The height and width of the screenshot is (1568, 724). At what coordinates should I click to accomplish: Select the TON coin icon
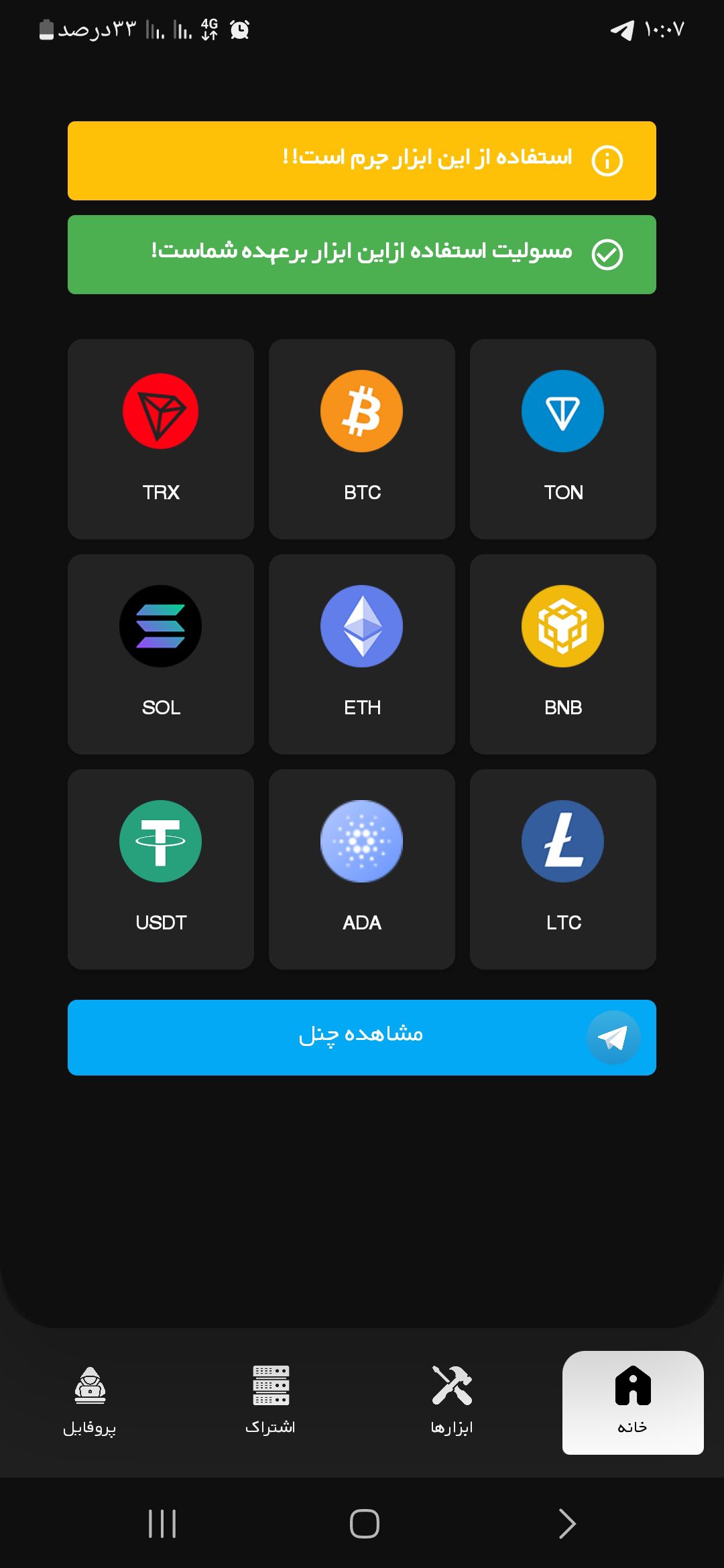562,410
